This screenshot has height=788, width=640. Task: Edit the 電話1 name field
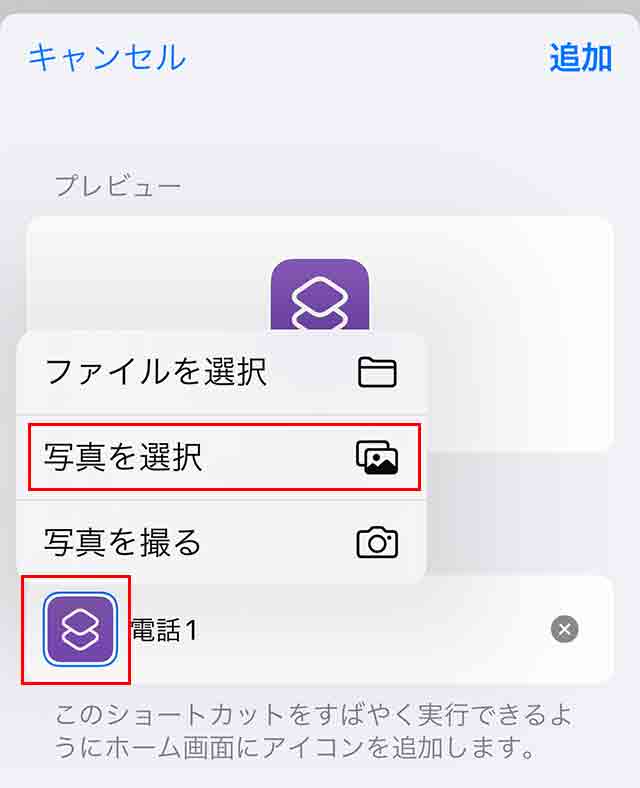(330, 630)
